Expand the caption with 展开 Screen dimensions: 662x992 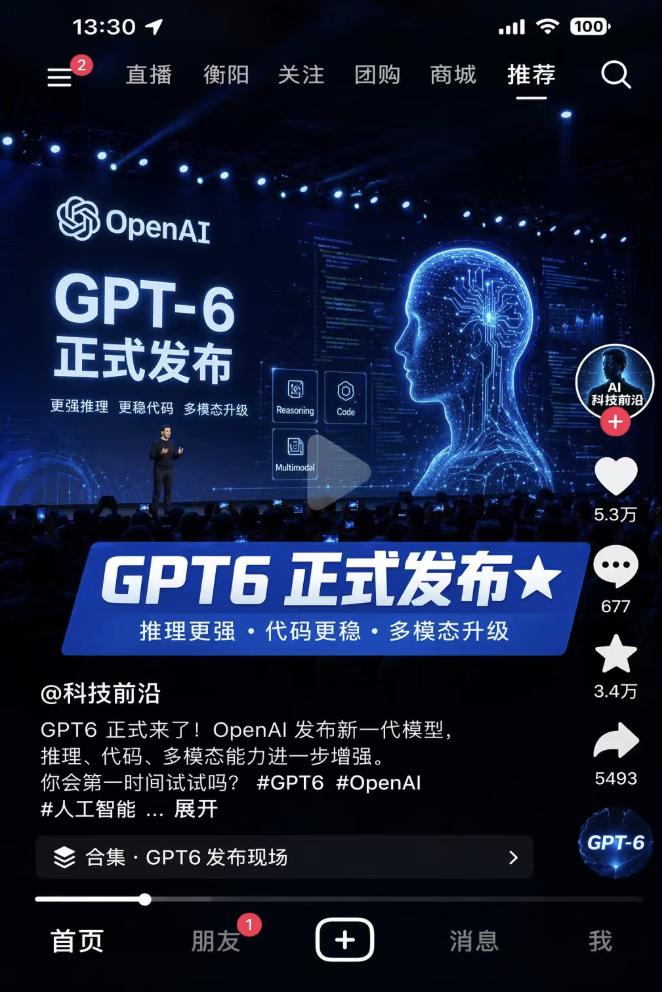tap(195, 809)
